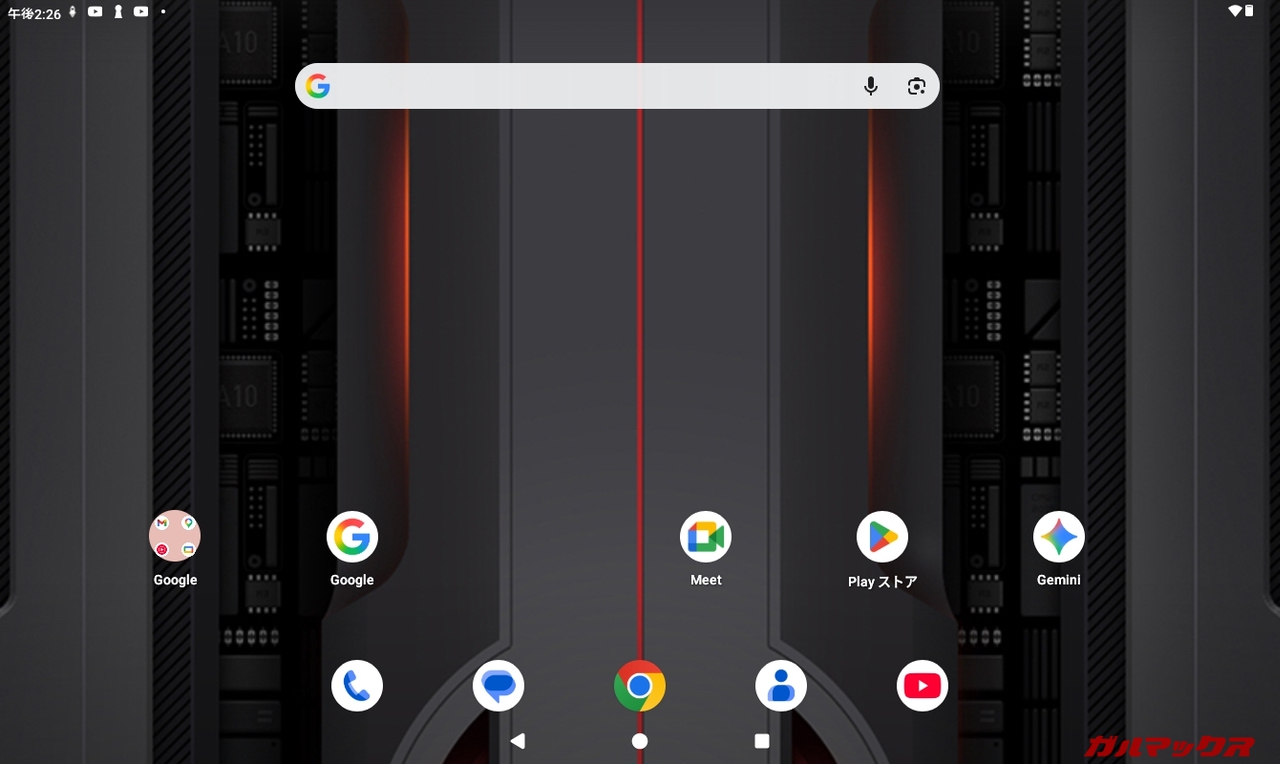Open the Phone dialer app
Image resolution: width=1280 pixels, height=764 pixels.
pyautogui.click(x=357, y=686)
